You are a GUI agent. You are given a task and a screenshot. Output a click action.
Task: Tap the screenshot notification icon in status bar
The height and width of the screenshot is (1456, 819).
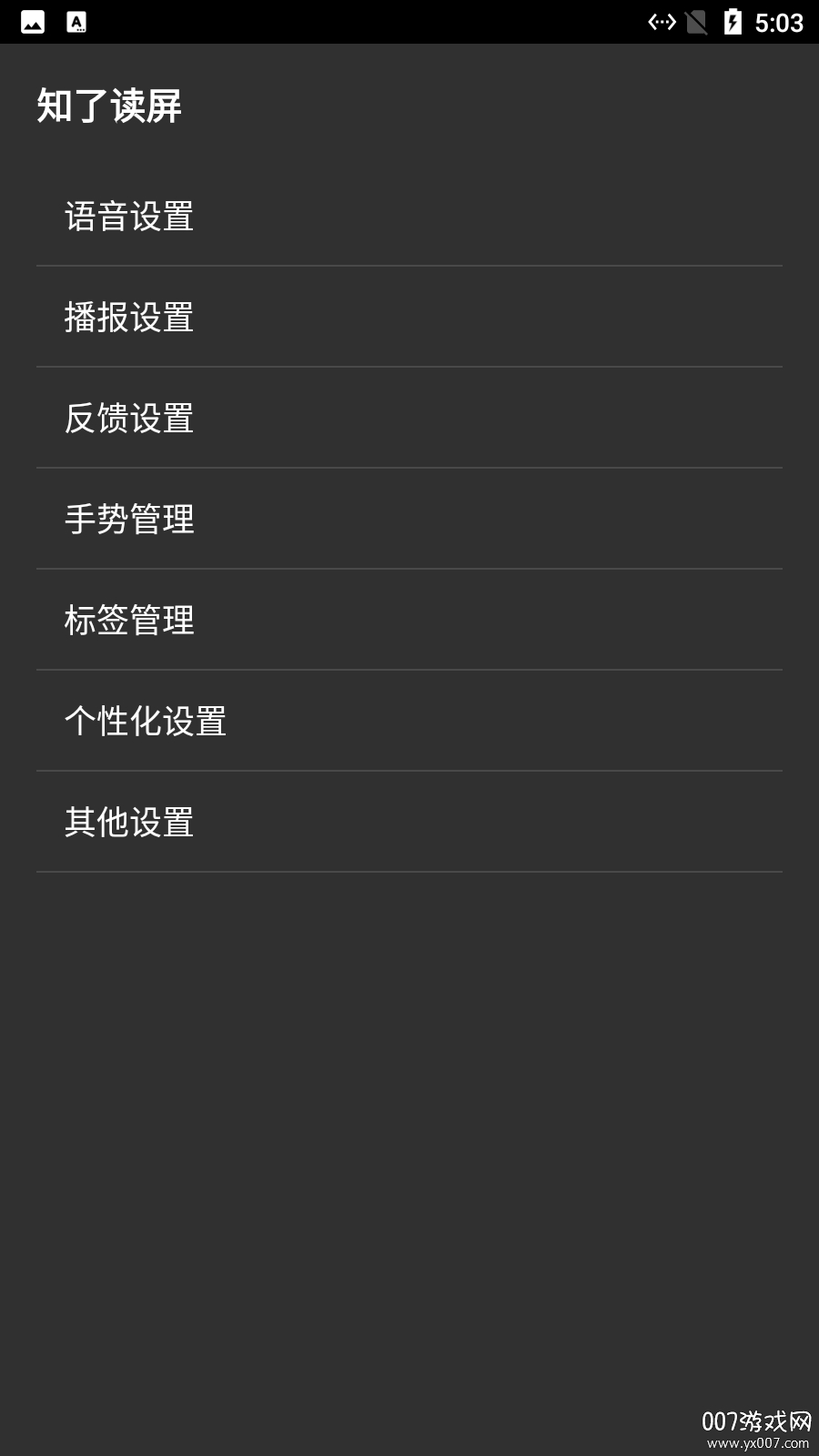tap(32, 23)
